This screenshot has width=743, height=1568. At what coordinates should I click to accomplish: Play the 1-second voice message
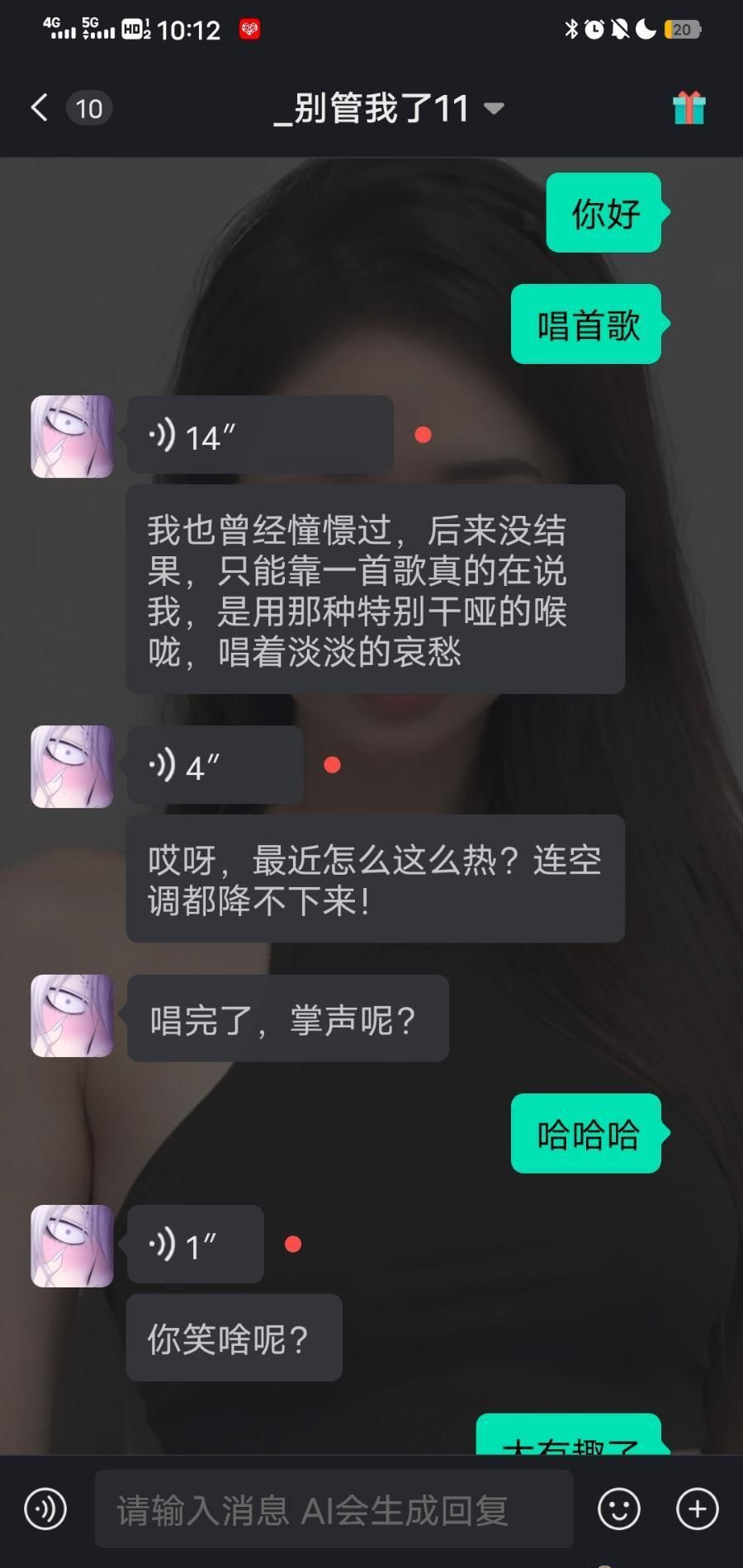(196, 1244)
